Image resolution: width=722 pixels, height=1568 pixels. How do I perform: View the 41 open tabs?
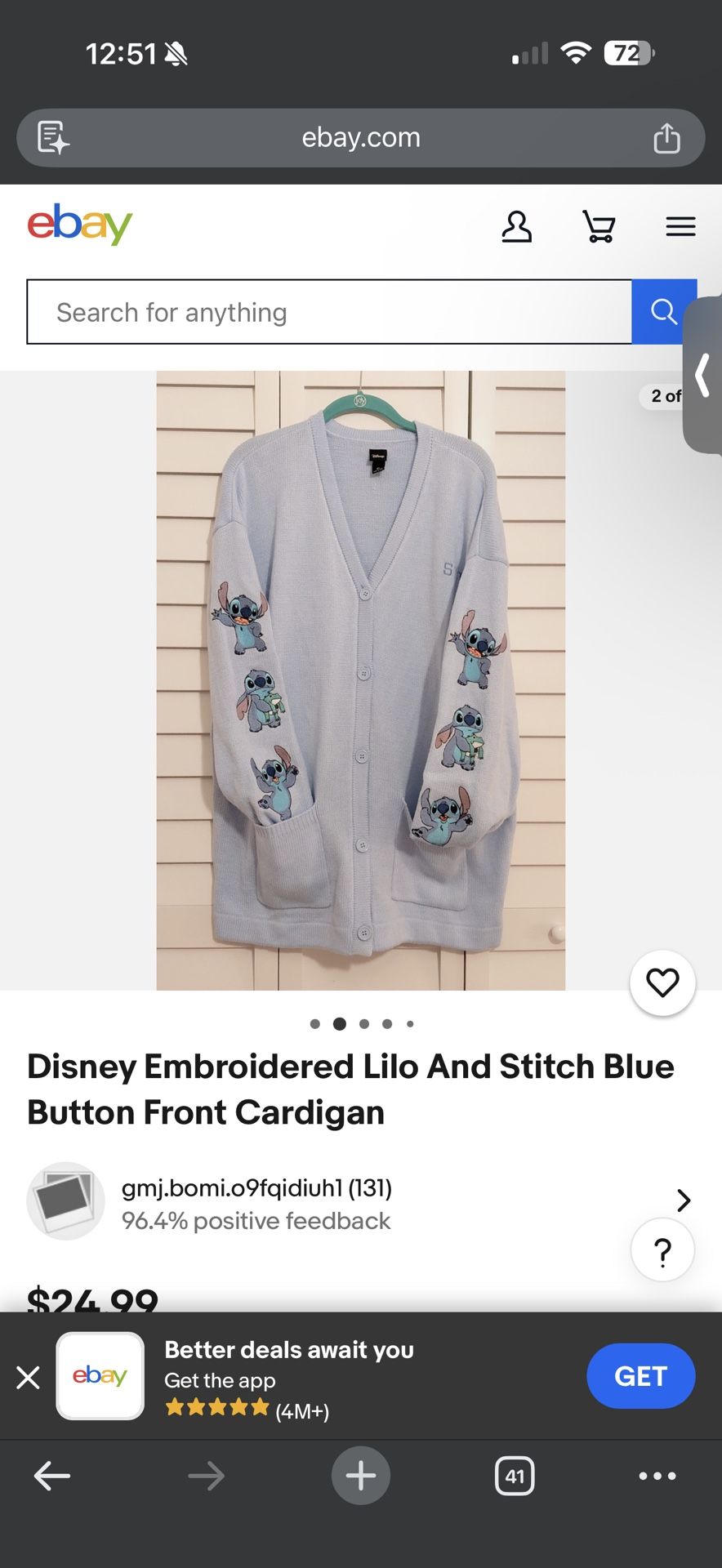515,1476
